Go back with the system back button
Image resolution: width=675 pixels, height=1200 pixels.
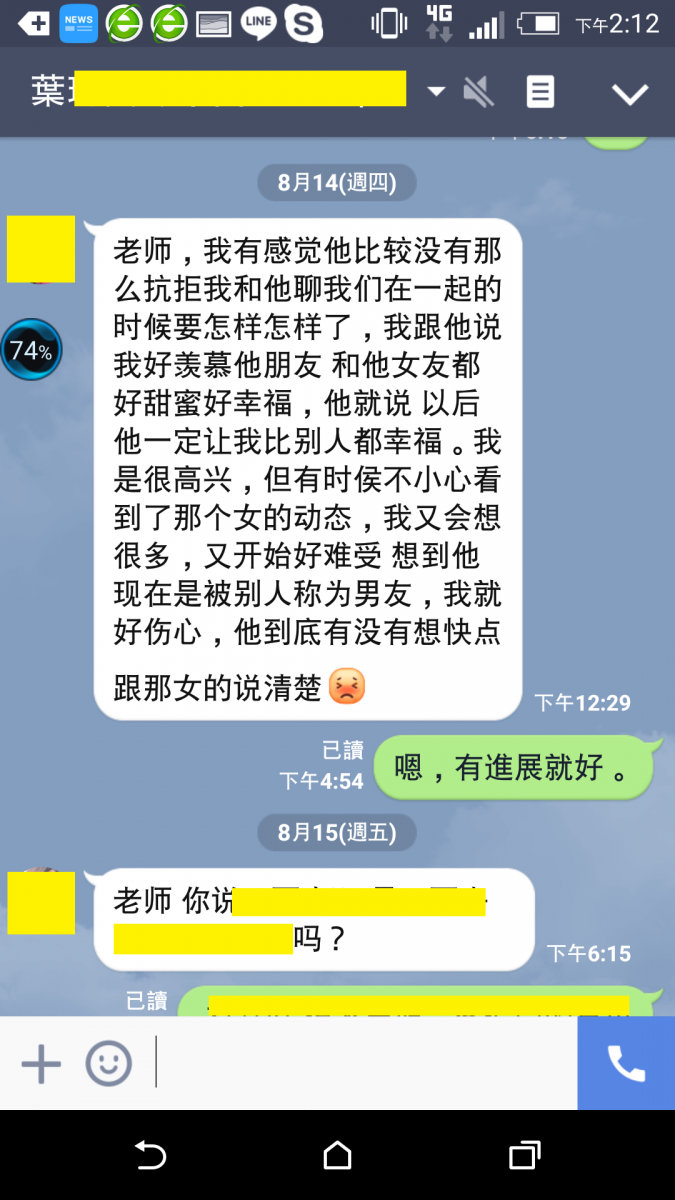point(150,1156)
